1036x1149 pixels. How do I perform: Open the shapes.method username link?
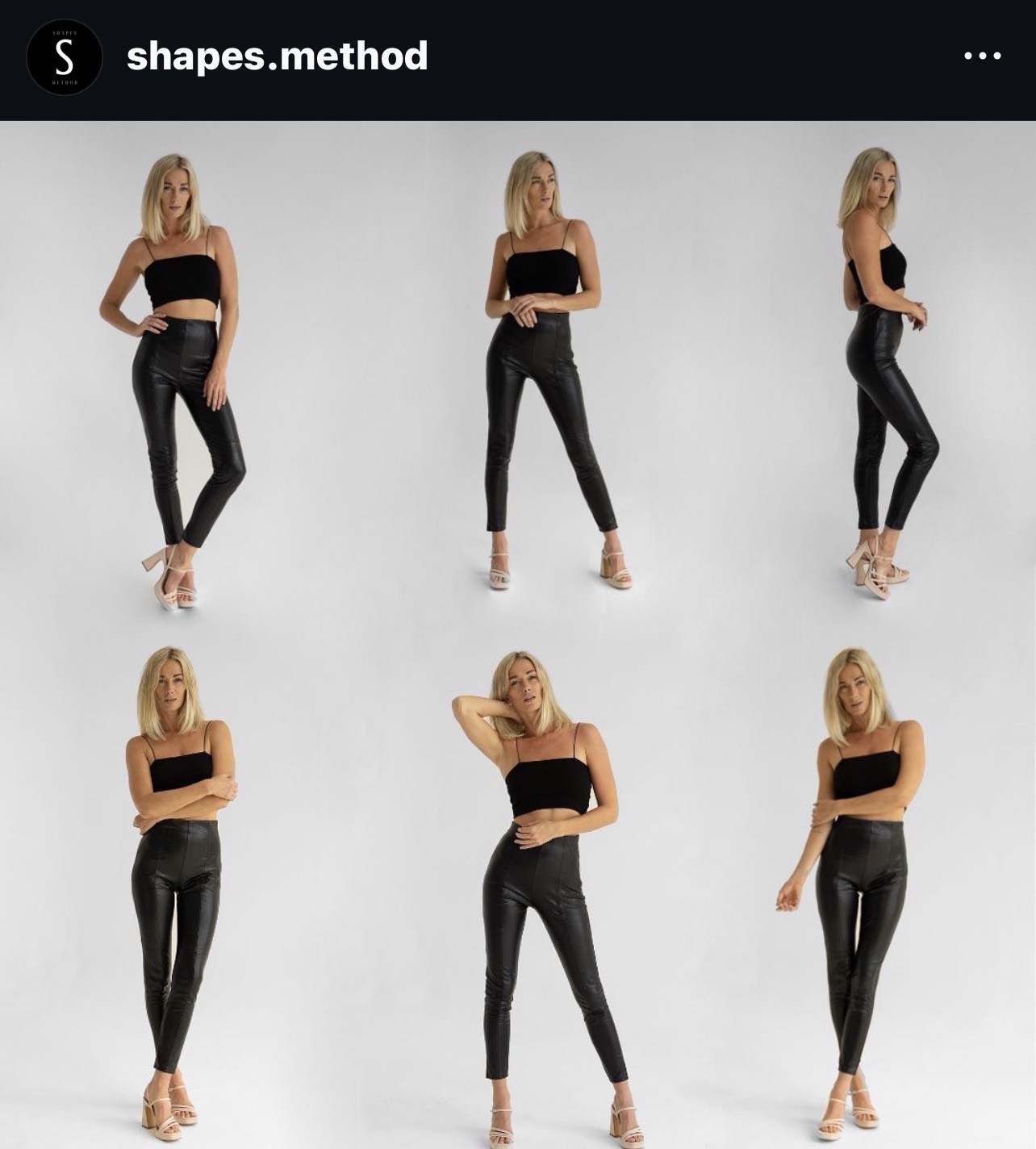[277, 56]
